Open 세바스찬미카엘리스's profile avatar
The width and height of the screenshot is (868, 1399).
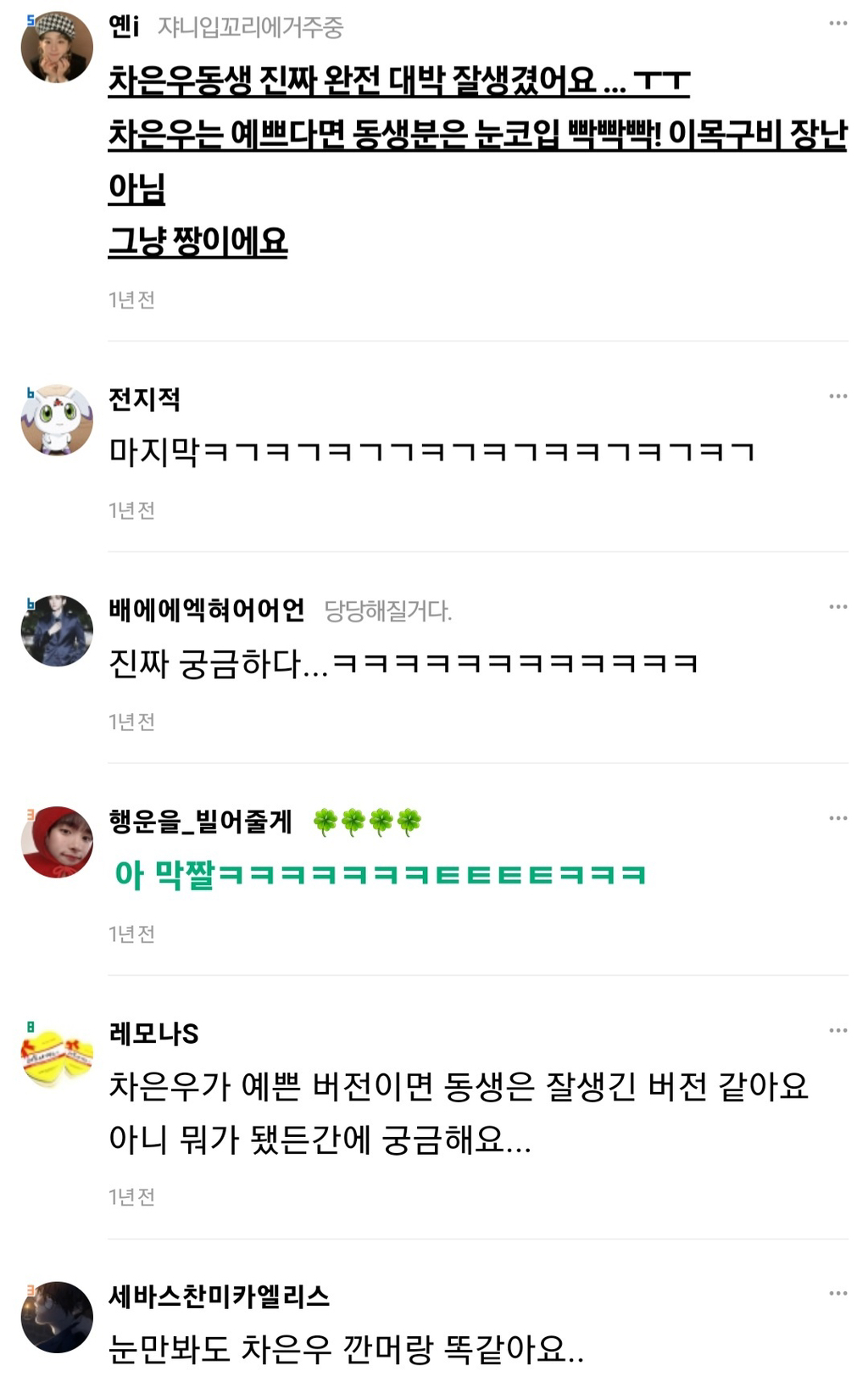[57, 1317]
